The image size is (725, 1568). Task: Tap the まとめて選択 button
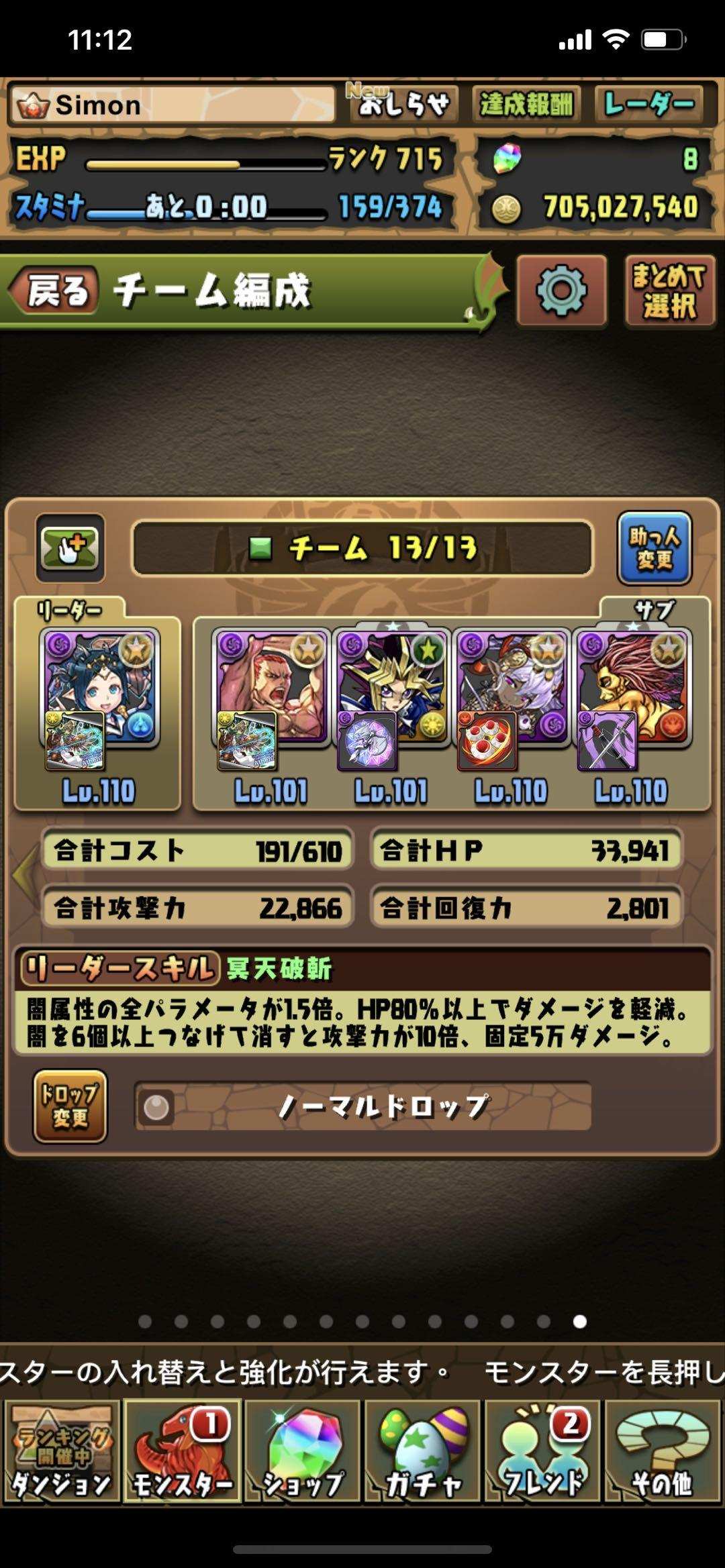click(x=669, y=291)
